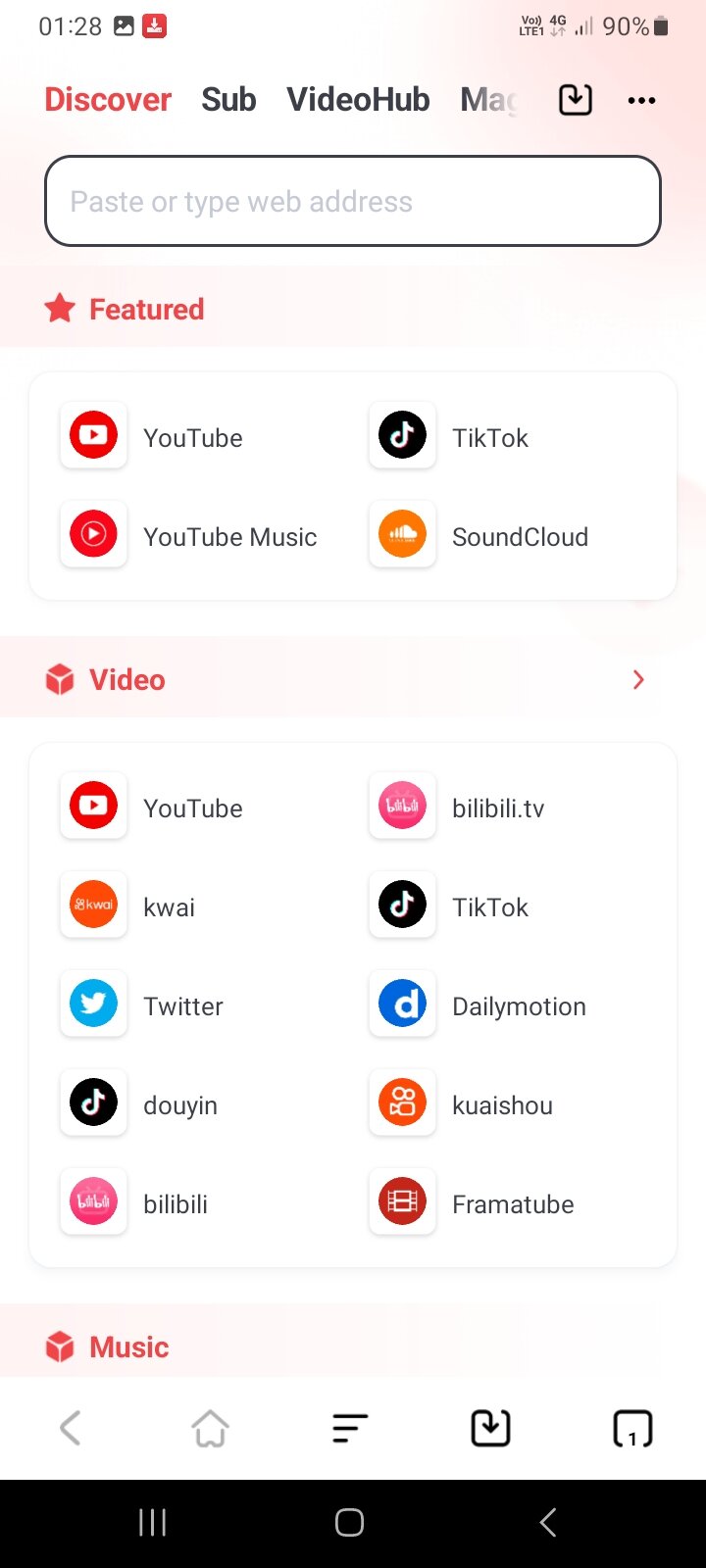
Task: Tap the web address input field
Action: (352, 201)
